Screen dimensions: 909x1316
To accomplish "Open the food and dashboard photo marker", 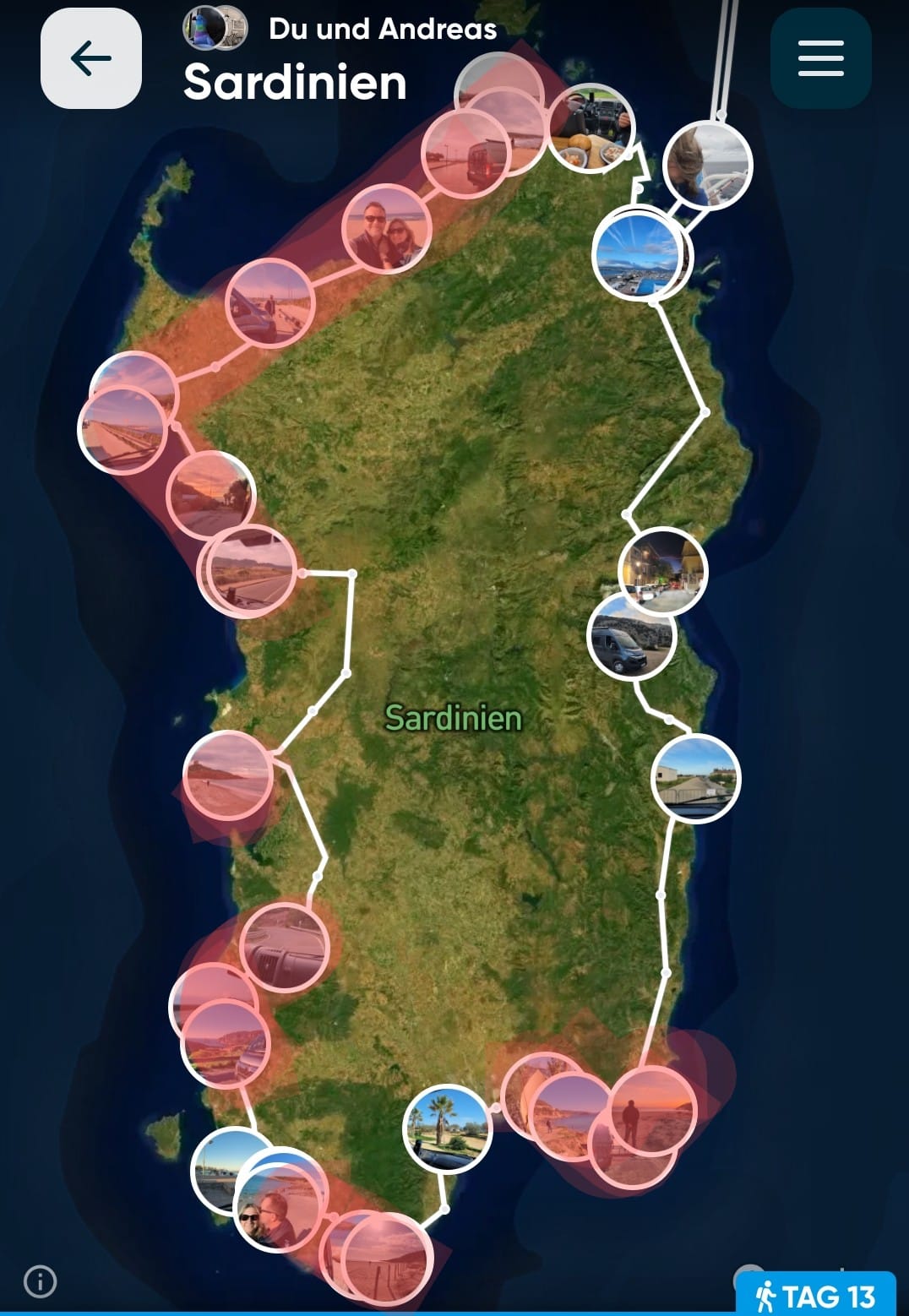I will (x=590, y=128).
